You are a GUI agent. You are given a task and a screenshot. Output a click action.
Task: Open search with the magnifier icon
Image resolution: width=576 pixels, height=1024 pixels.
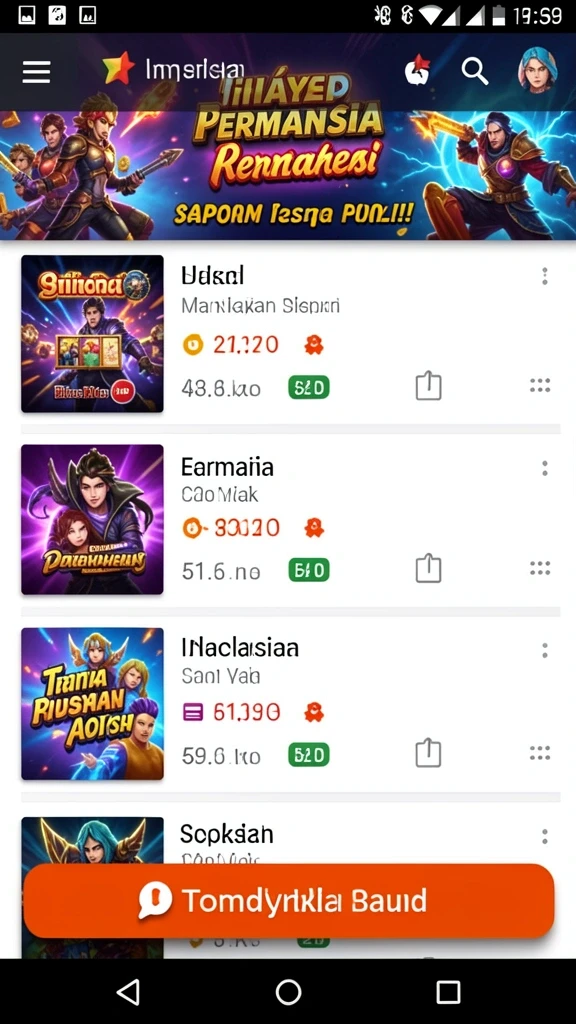[x=475, y=71]
